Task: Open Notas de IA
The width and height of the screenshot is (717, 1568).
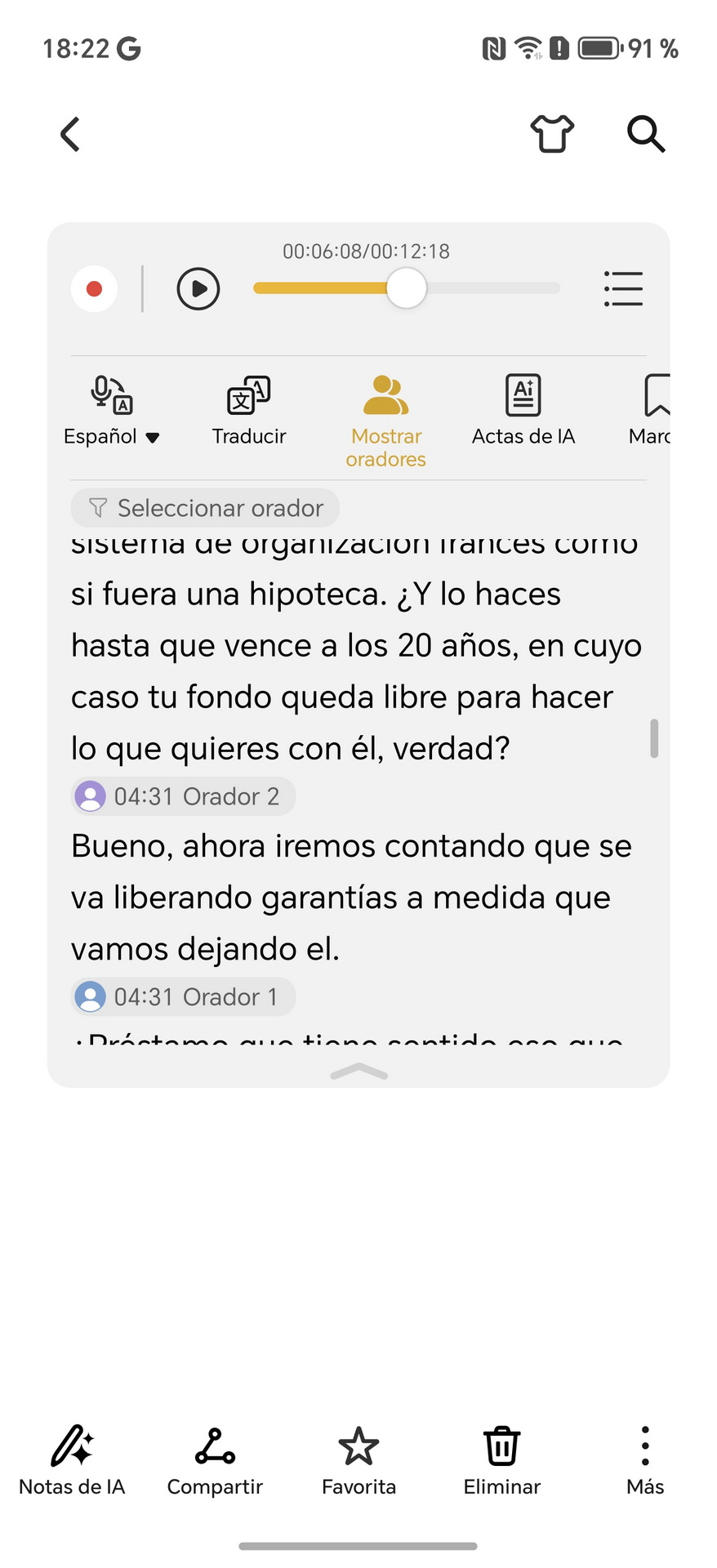Action: point(72,1461)
